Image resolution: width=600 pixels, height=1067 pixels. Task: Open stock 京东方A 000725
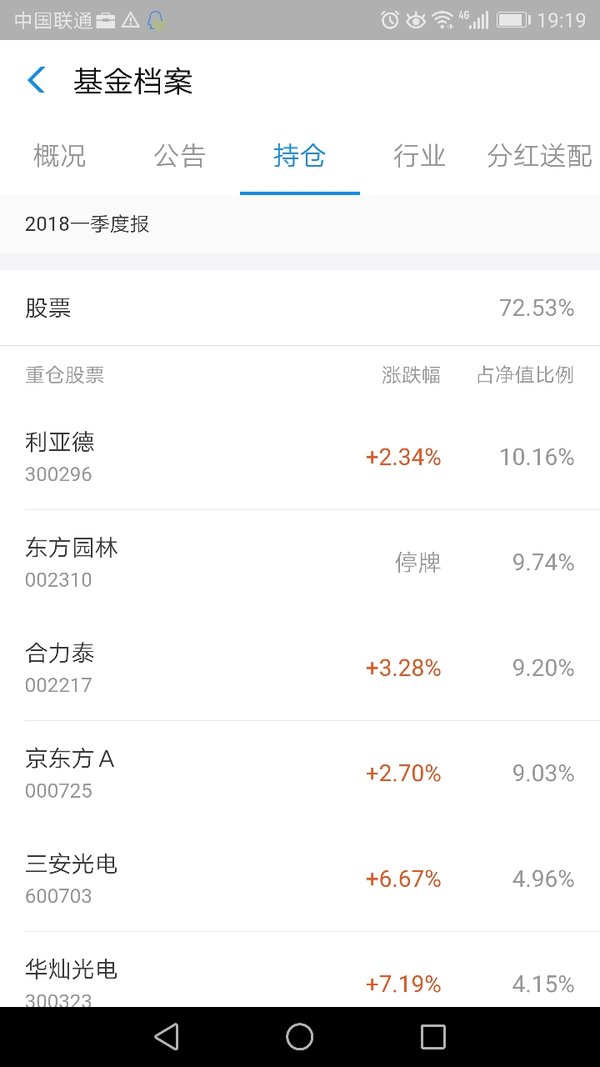[x=300, y=773]
